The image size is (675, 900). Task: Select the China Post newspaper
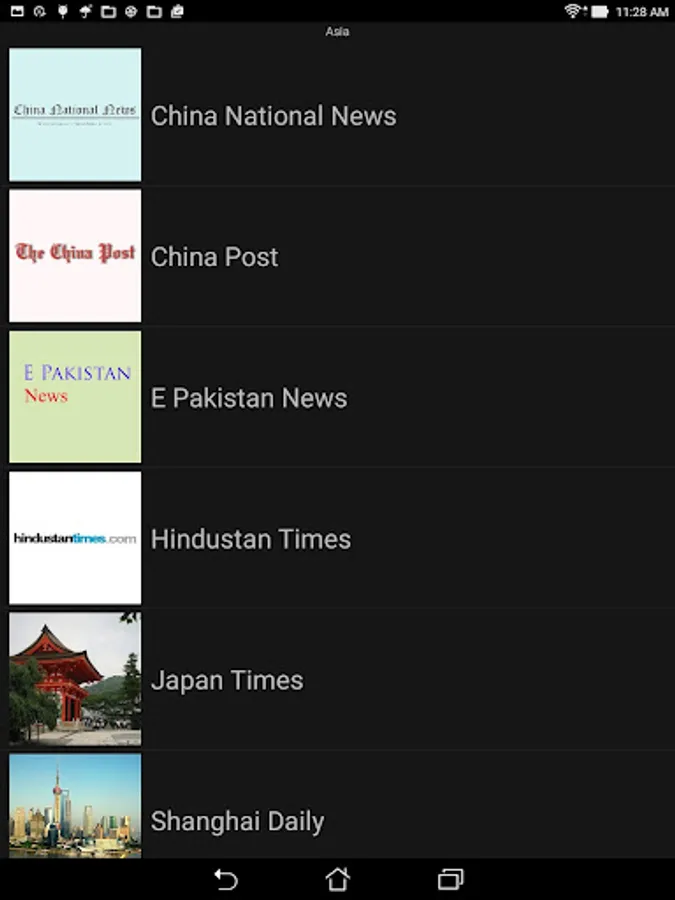coord(214,257)
